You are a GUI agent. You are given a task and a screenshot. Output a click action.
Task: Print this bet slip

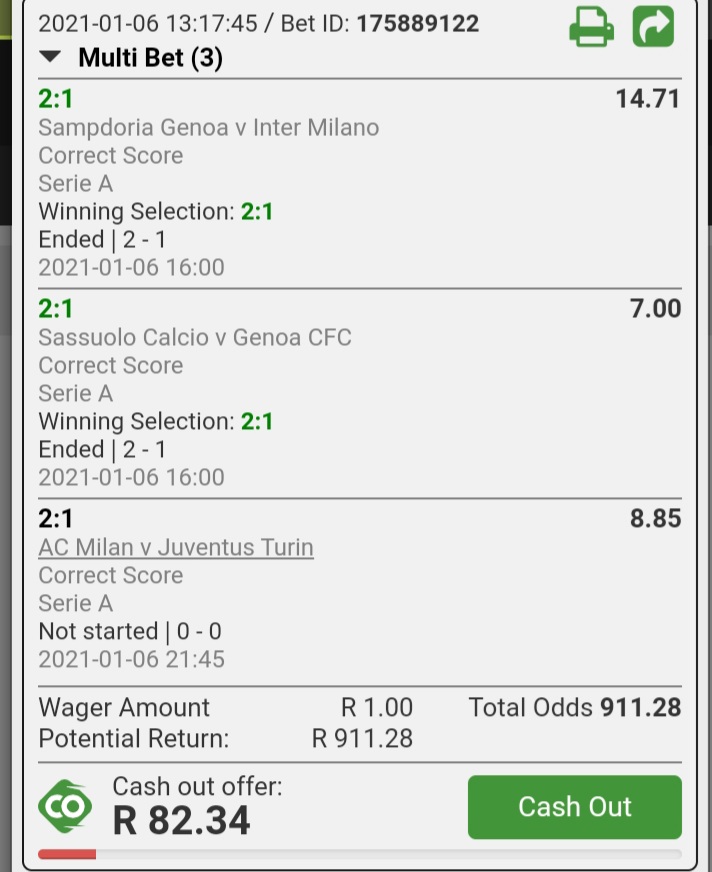click(591, 27)
